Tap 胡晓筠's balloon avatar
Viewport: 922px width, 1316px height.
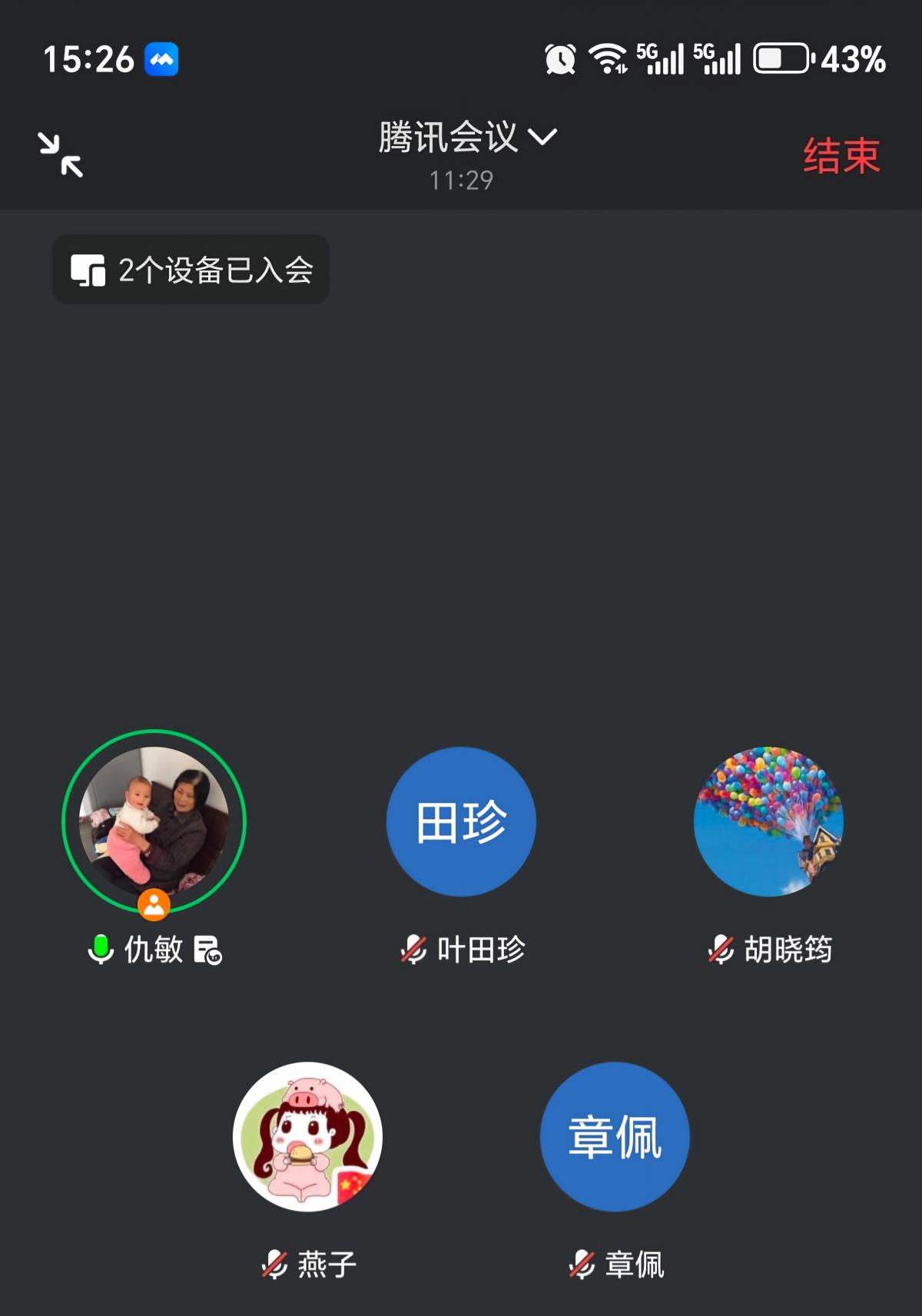pos(768,821)
